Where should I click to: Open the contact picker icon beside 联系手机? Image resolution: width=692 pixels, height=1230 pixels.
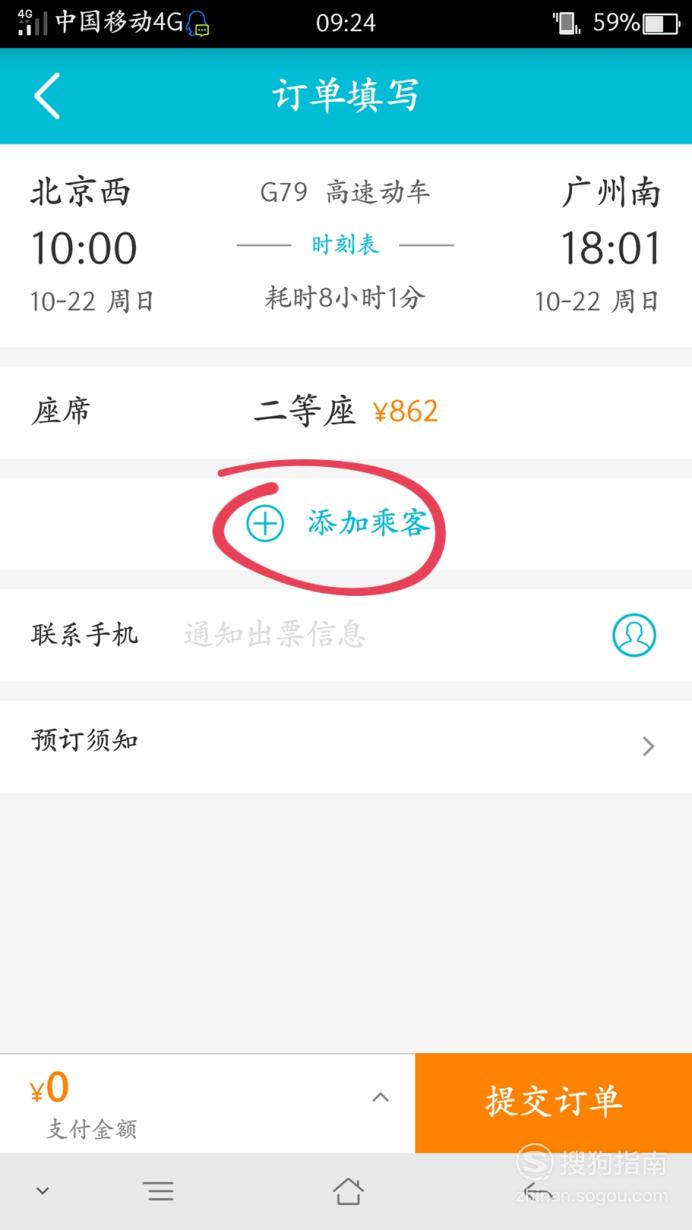(634, 634)
